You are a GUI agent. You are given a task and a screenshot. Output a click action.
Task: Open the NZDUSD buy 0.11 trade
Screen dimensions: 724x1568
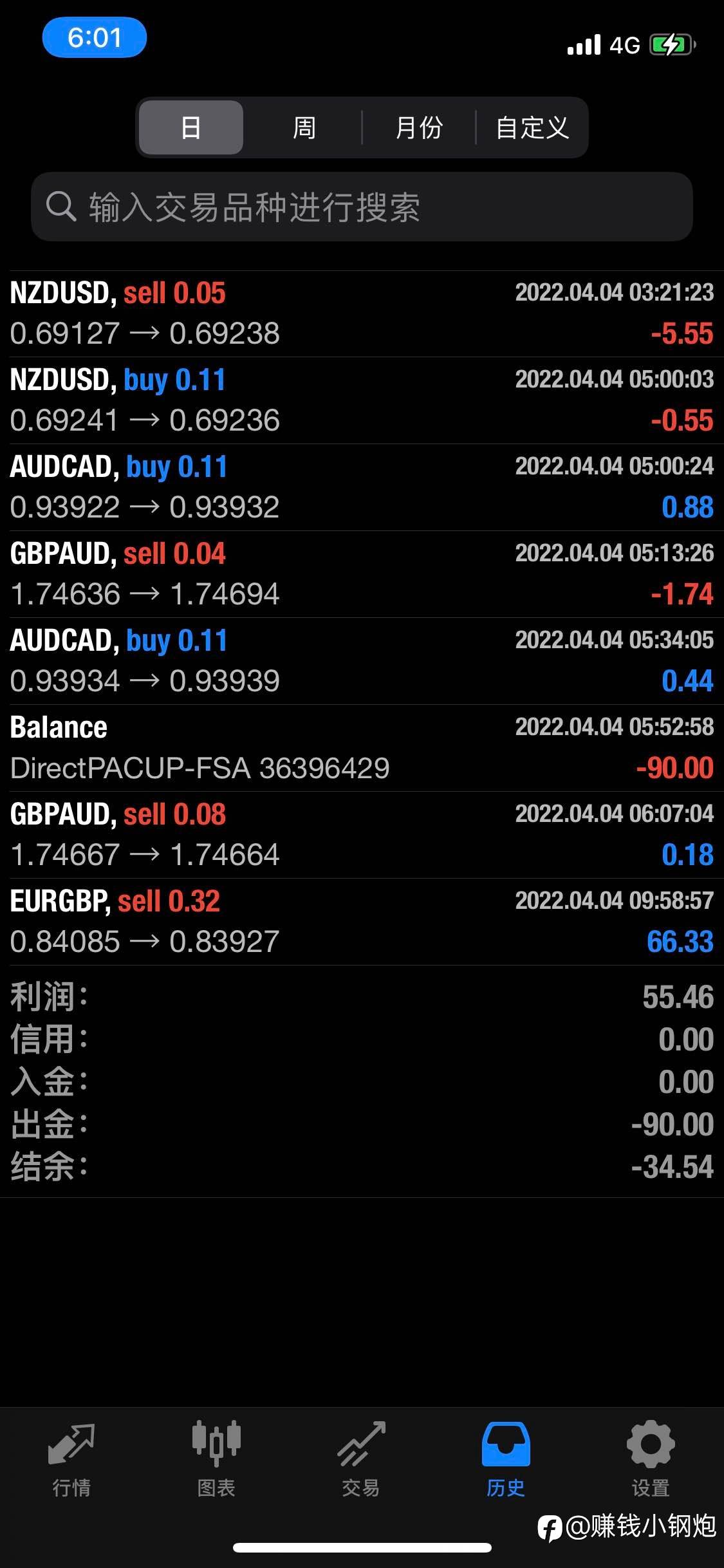(362, 400)
